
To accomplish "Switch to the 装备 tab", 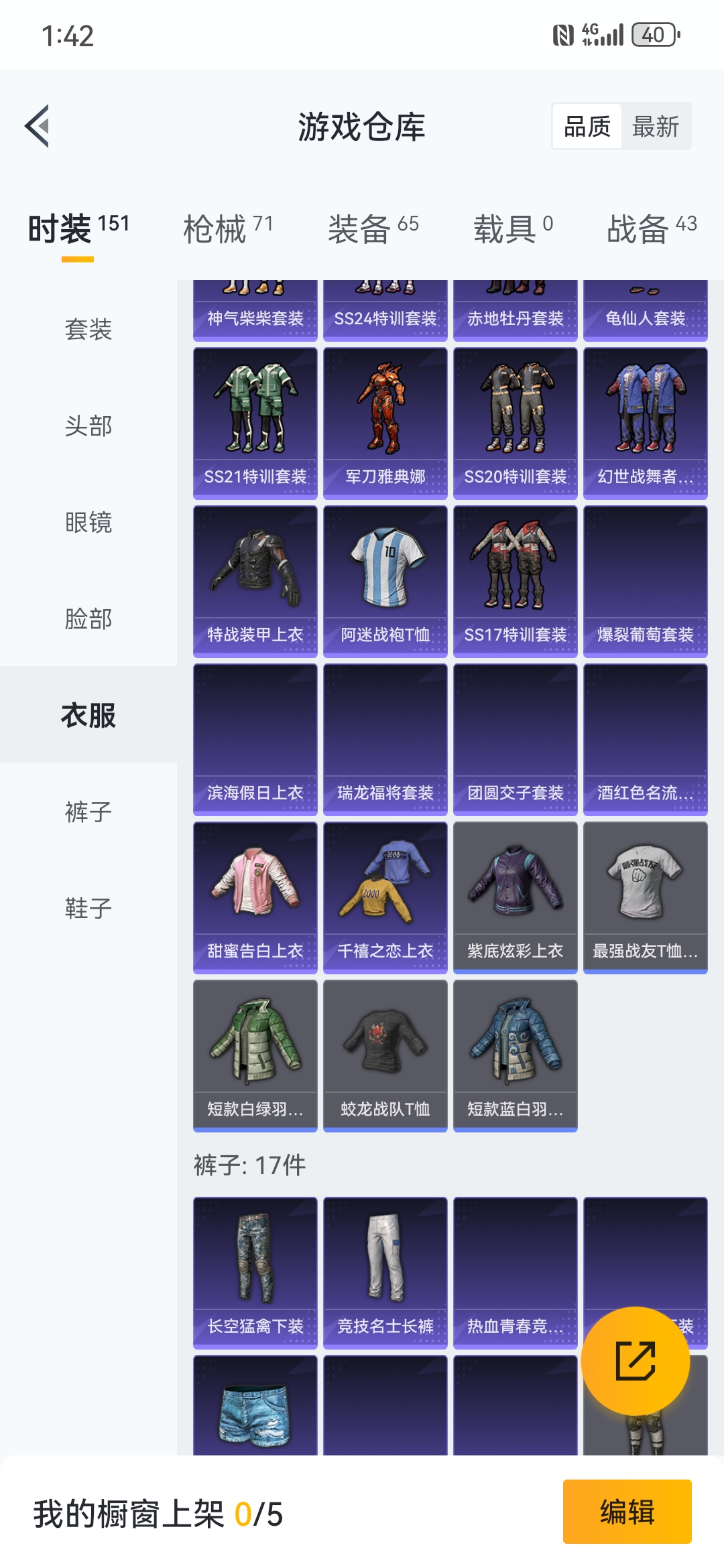I will coord(373,229).
